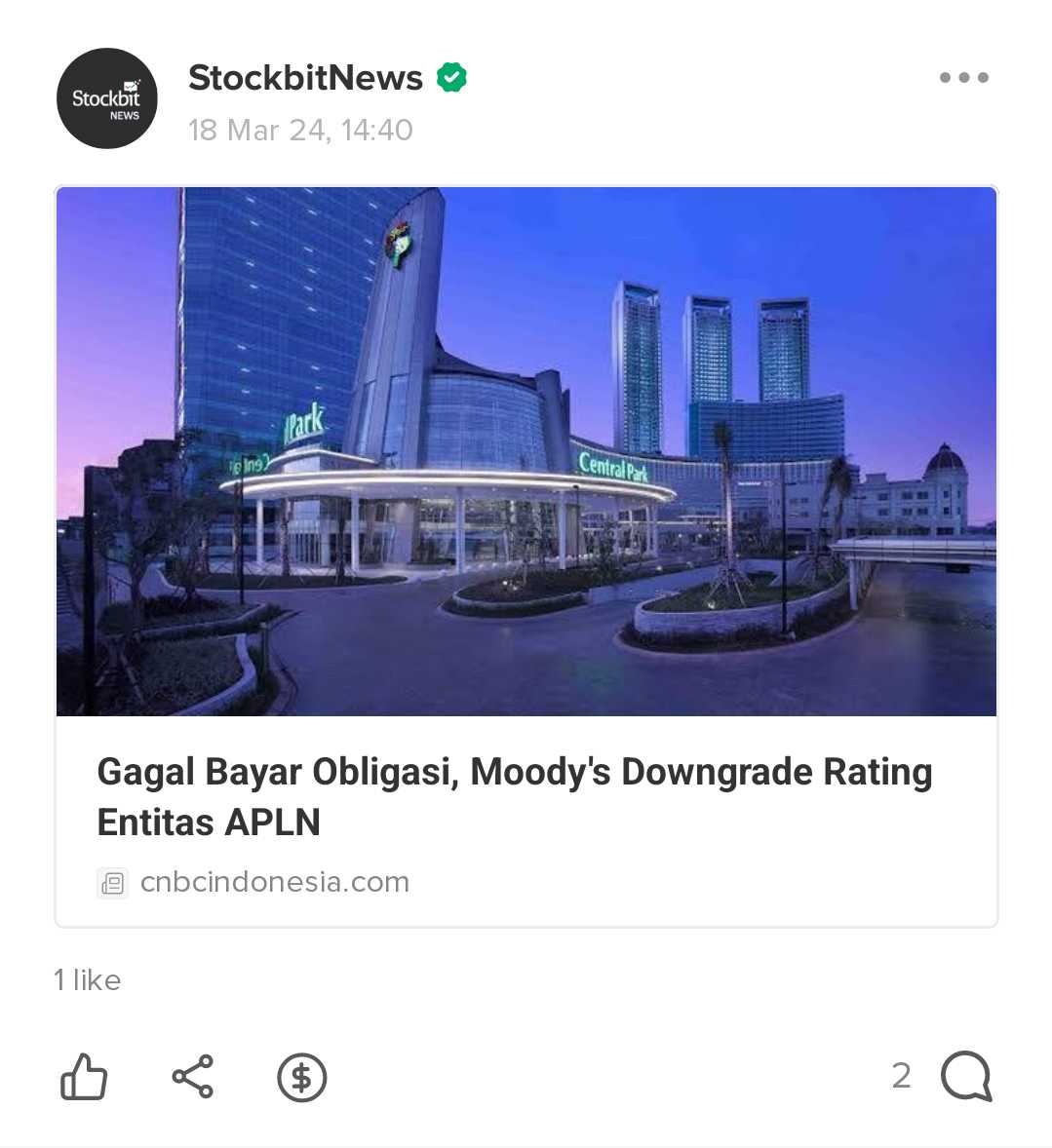
Task: View who liked by clicking '1 like'
Action: pos(87,980)
